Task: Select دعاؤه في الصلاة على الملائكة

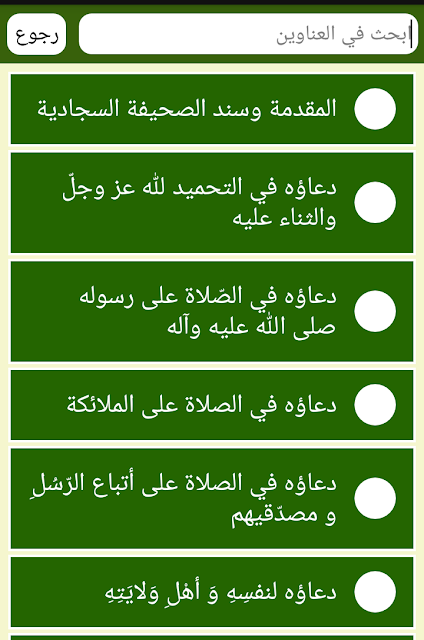Action: coord(212,405)
